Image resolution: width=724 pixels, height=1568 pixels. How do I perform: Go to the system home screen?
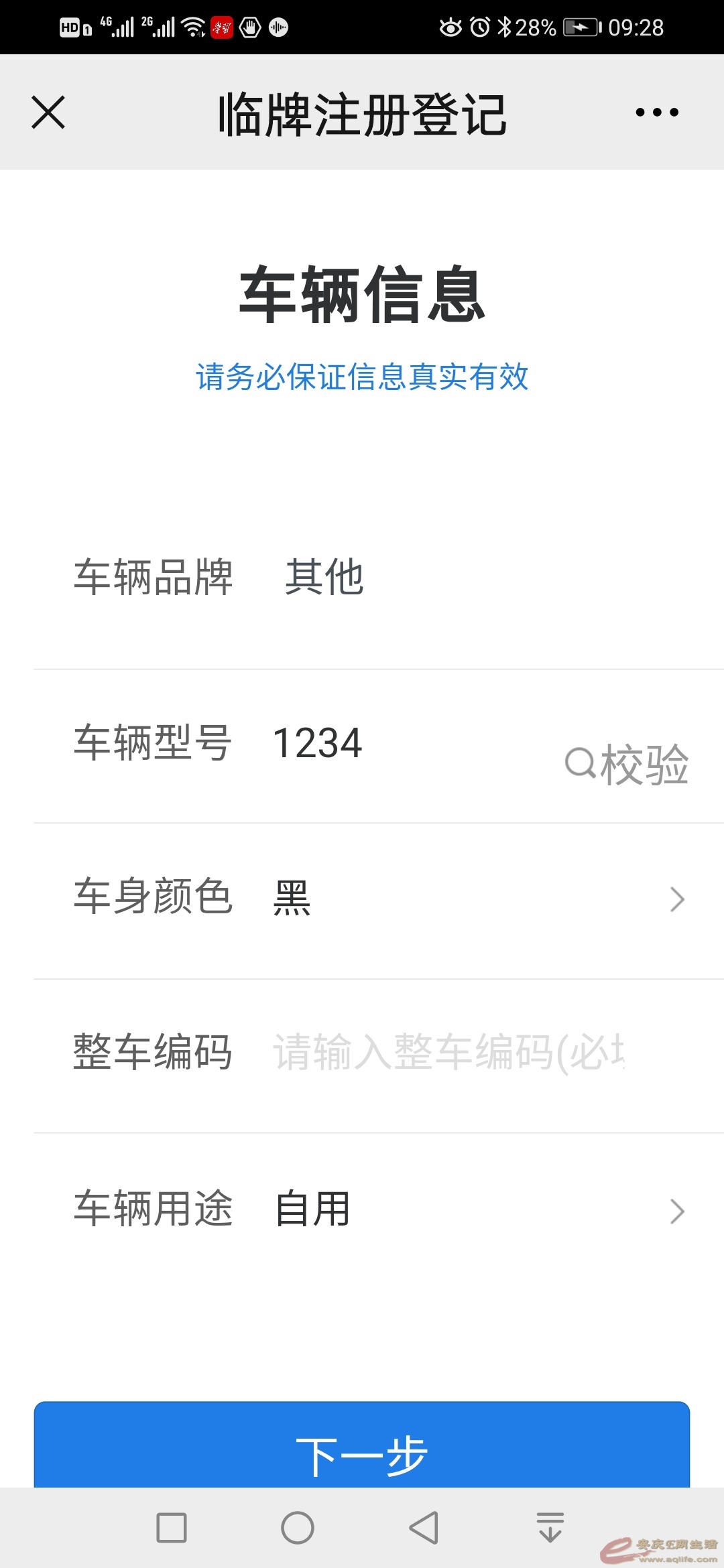[298, 1528]
